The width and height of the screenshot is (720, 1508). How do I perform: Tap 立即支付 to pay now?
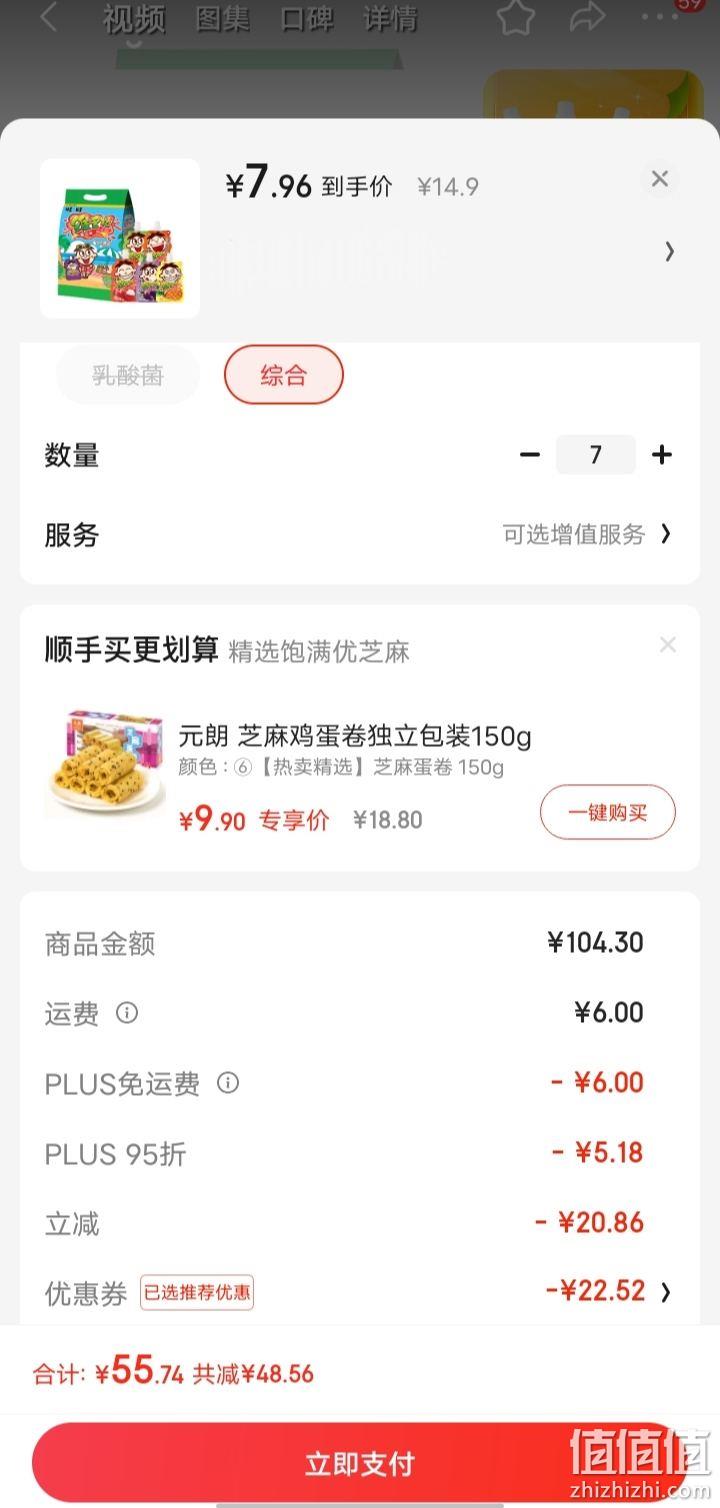pyautogui.click(x=360, y=1463)
